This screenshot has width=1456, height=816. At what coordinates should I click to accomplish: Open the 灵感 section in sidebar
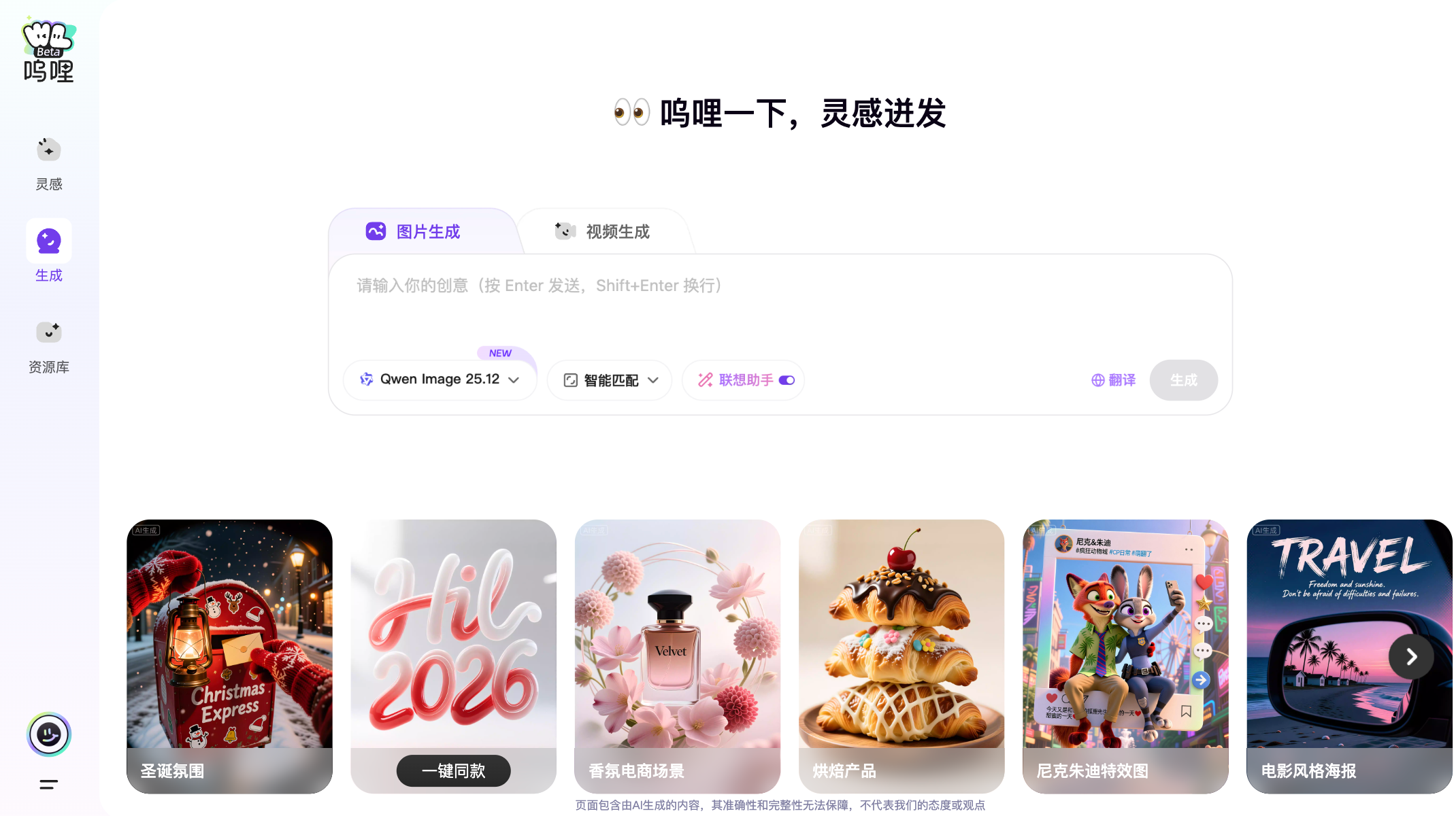[48, 163]
